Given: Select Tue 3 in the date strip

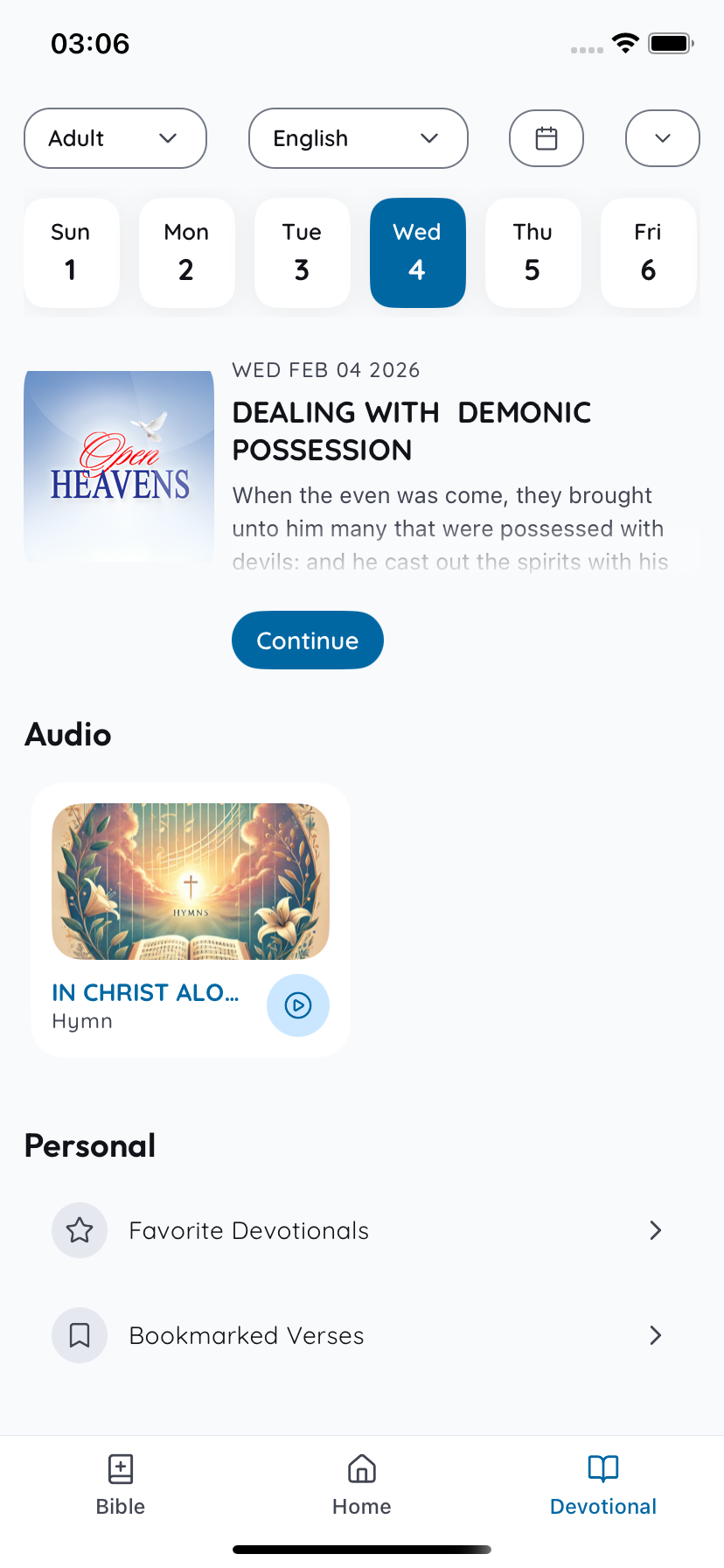Looking at the screenshot, I should coord(302,253).
